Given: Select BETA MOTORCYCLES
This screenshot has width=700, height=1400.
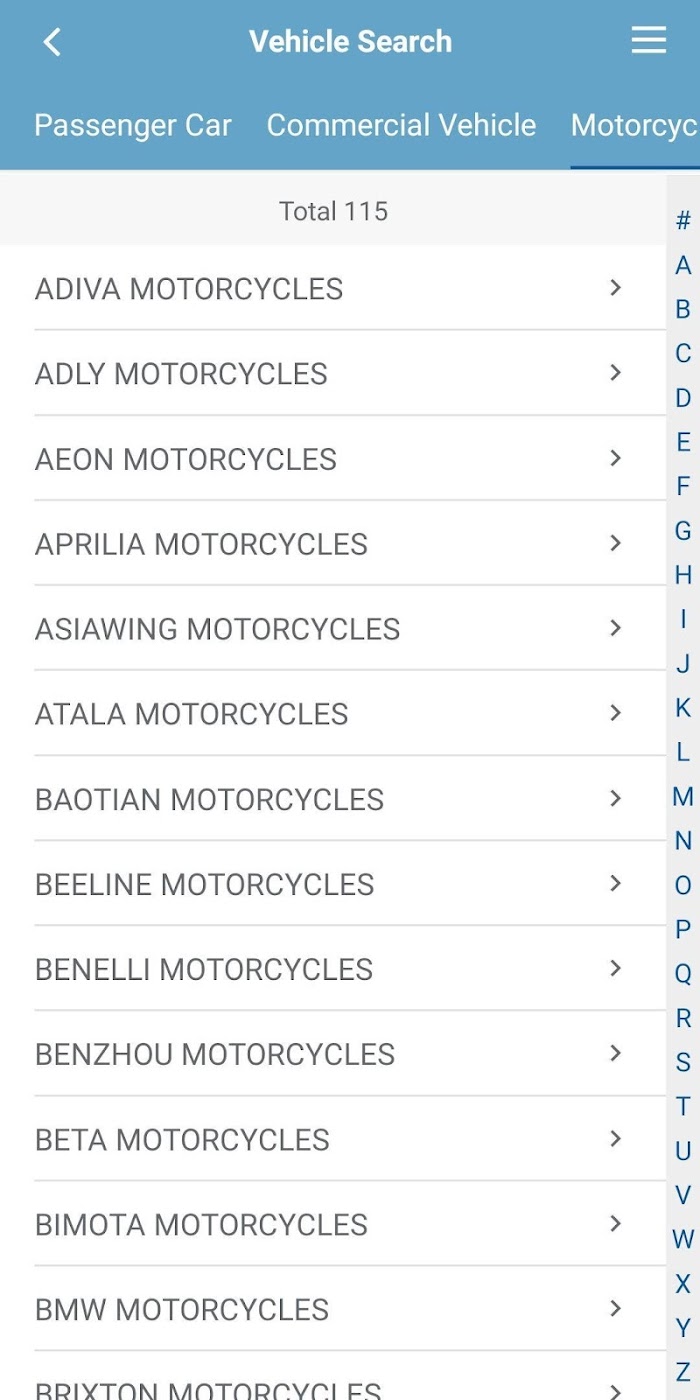Looking at the screenshot, I should point(333,1139).
